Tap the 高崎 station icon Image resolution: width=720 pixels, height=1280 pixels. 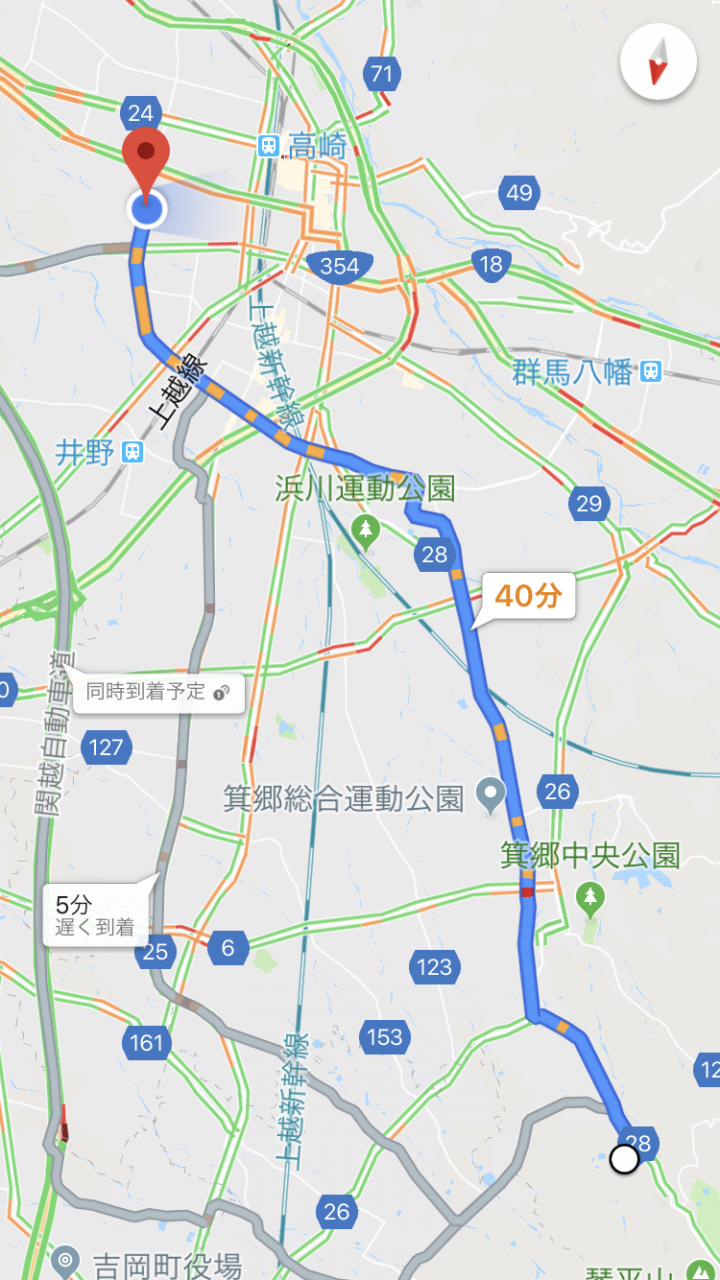(267, 146)
